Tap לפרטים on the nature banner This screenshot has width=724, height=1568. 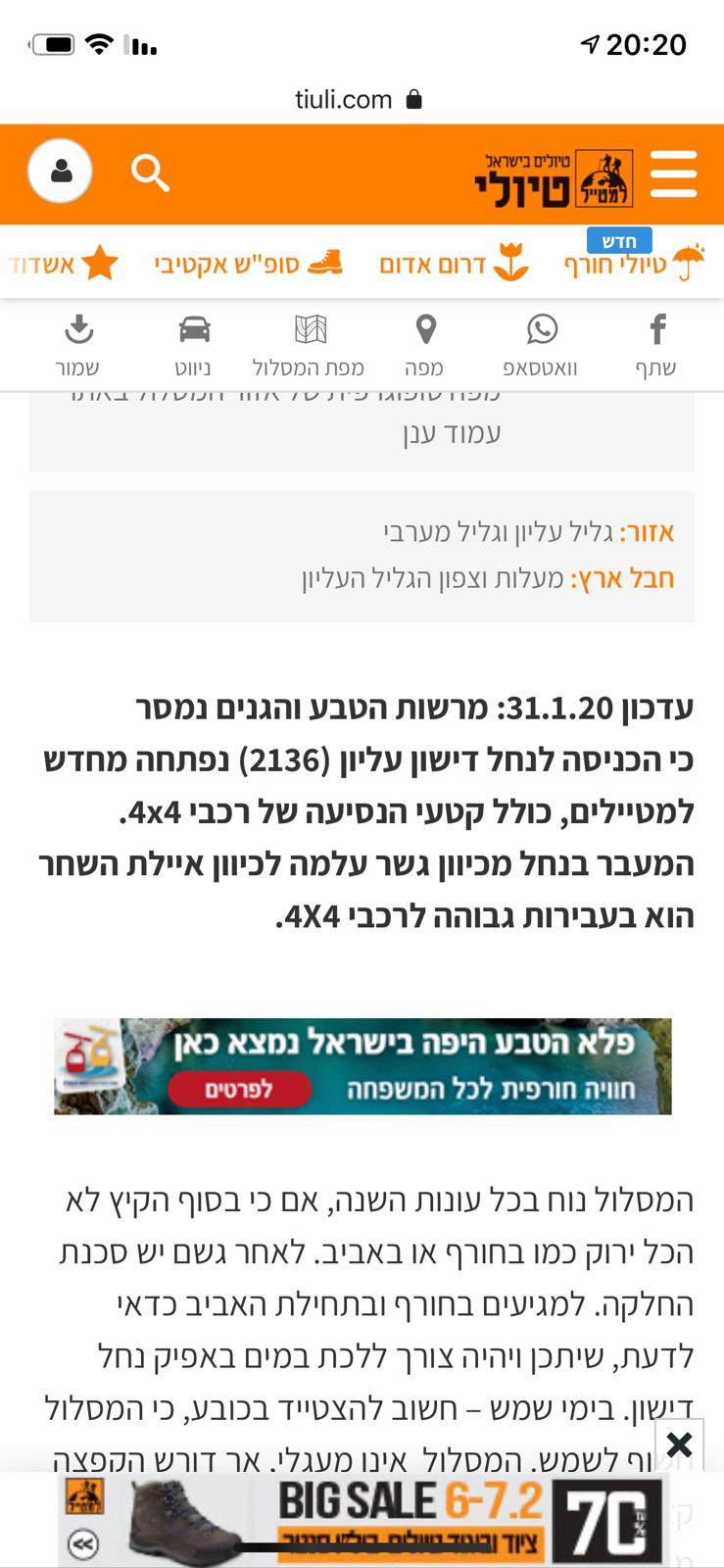[238, 1089]
